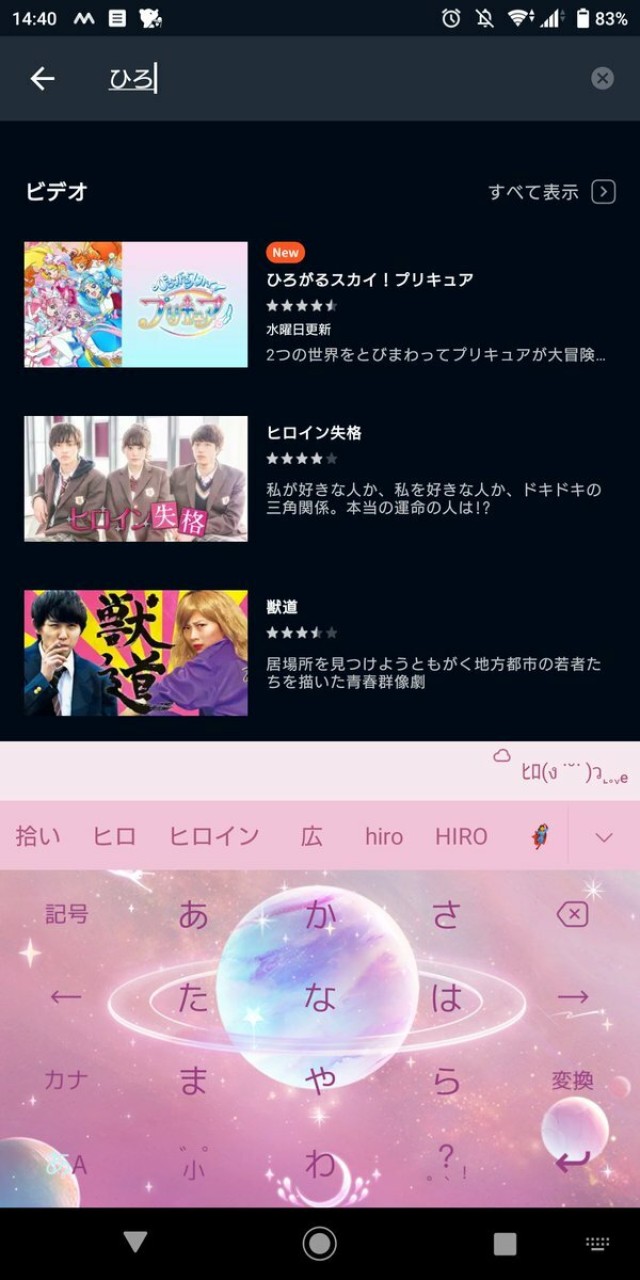This screenshot has width=640, height=1280.
Task: Open the 記号 symbols keyboard
Action: (x=67, y=914)
